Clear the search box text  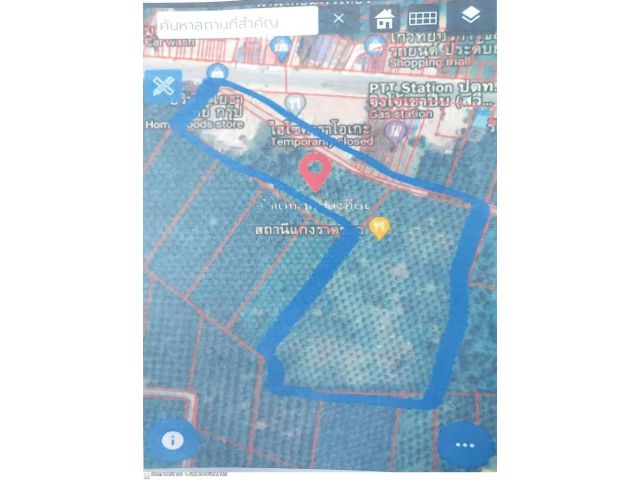point(339,18)
